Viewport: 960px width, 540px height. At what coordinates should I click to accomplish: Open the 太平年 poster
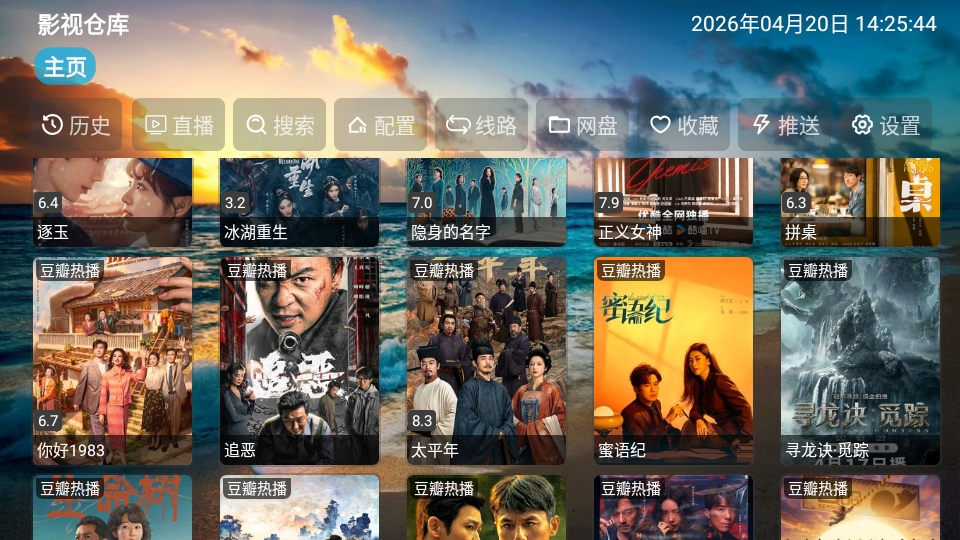[x=486, y=360]
